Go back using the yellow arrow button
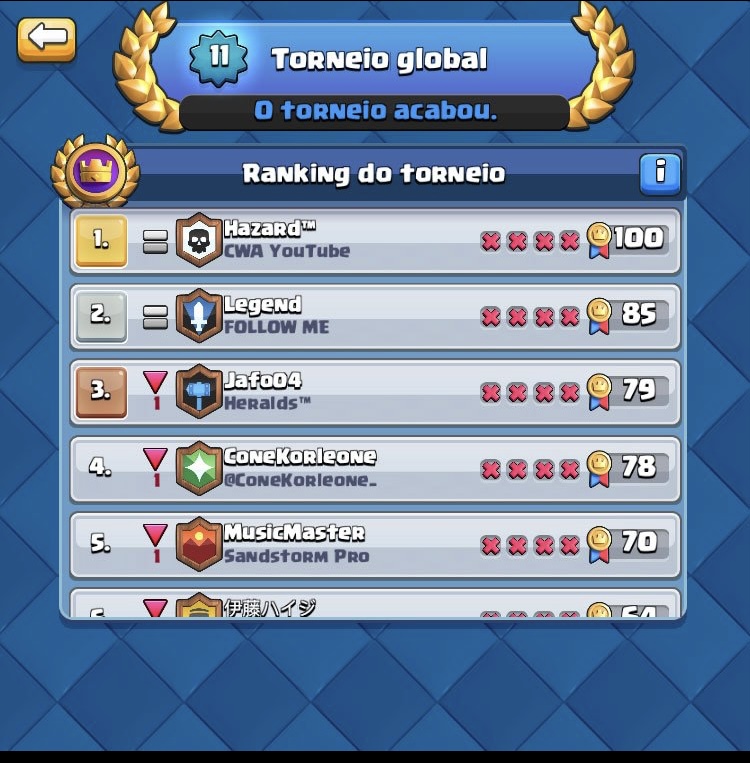The image size is (750, 763). 46,39
